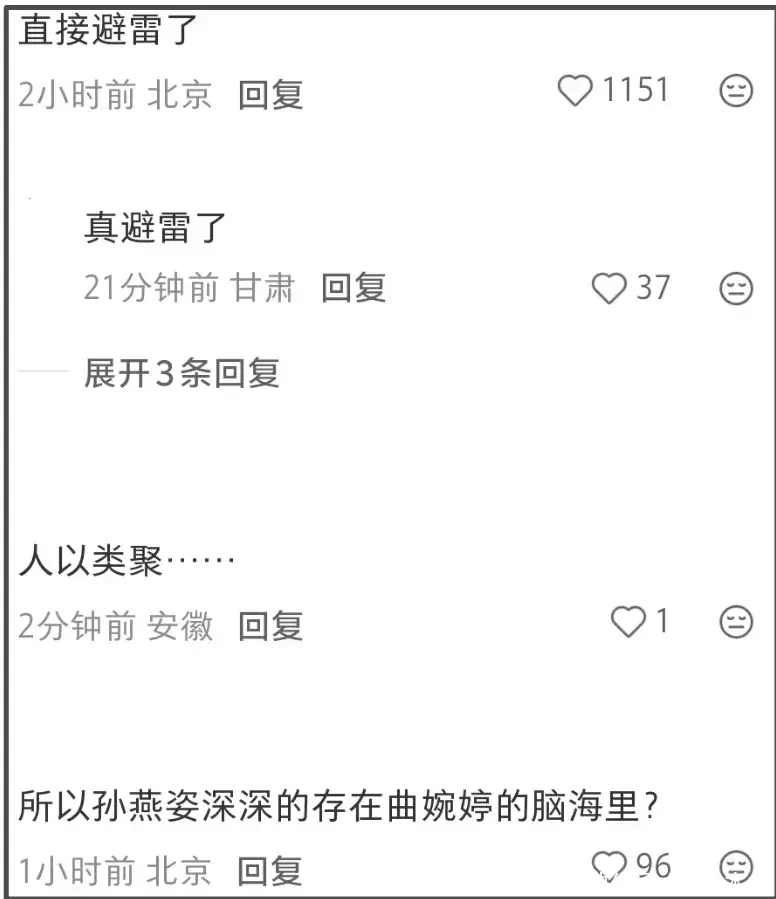Like the comment "真避雷了"
Image resolution: width=776 pixels, height=899 pixels.
tap(608, 289)
